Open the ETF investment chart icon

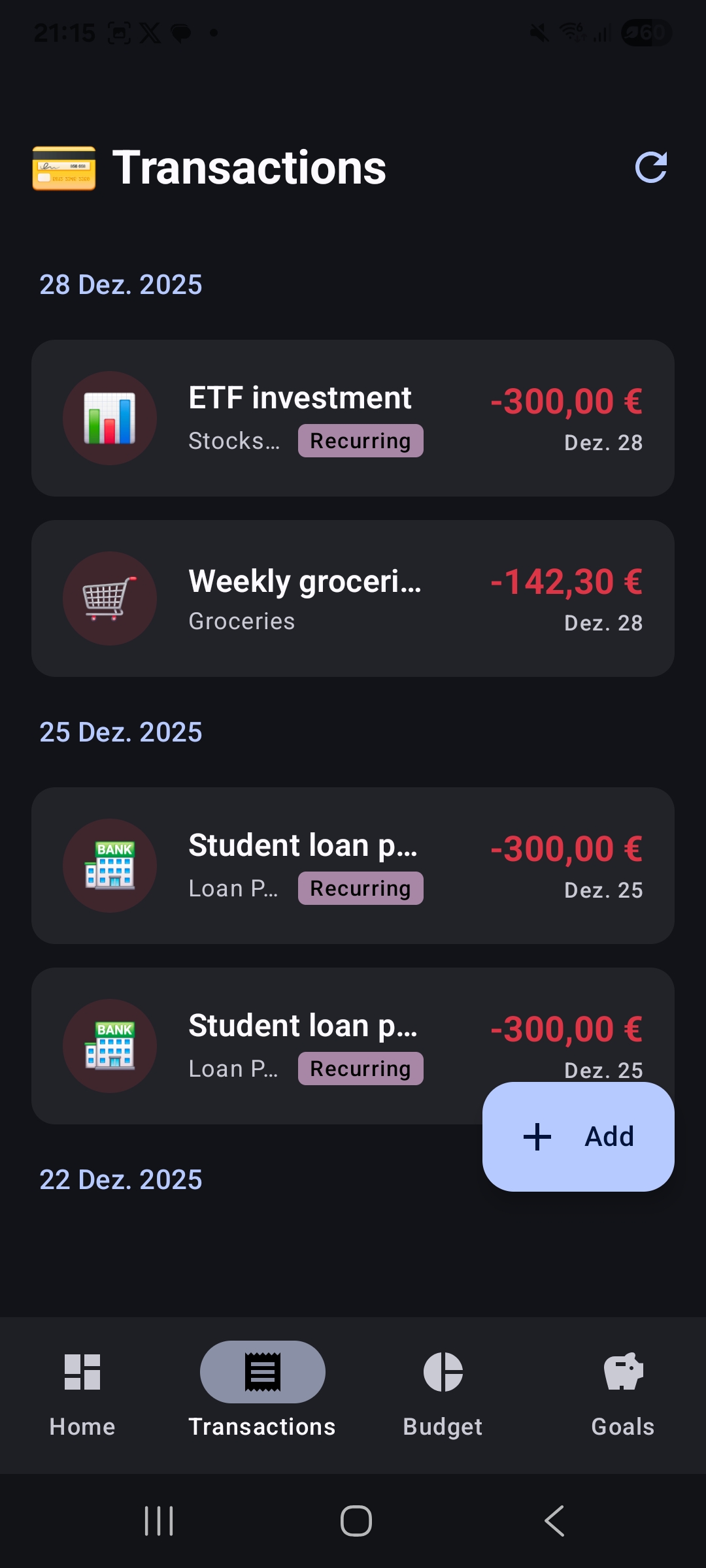coord(110,418)
